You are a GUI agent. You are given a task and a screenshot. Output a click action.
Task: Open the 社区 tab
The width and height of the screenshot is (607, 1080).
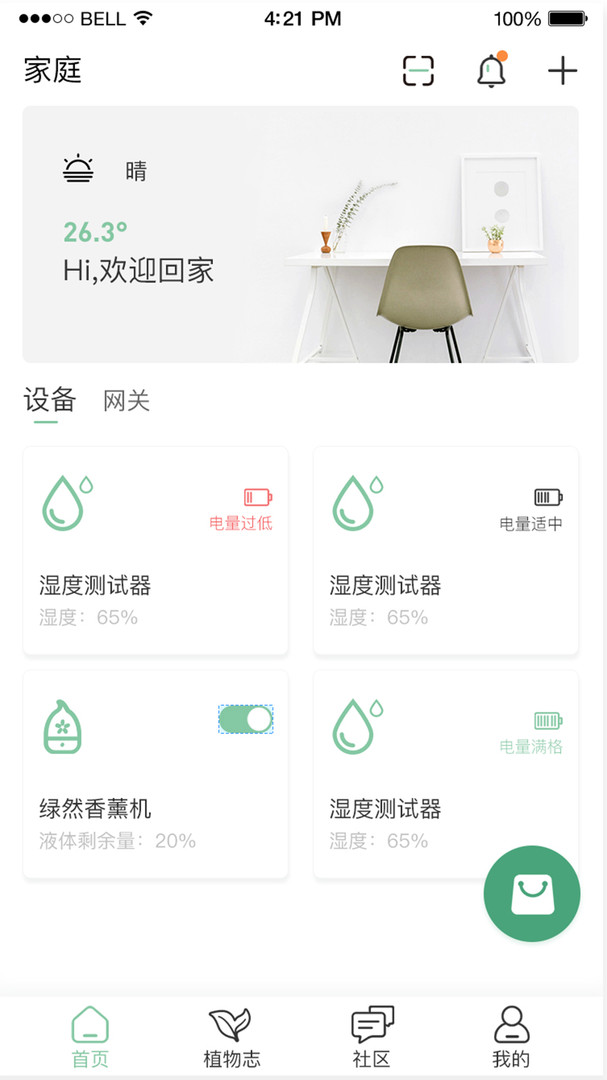(x=372, y=1037)
